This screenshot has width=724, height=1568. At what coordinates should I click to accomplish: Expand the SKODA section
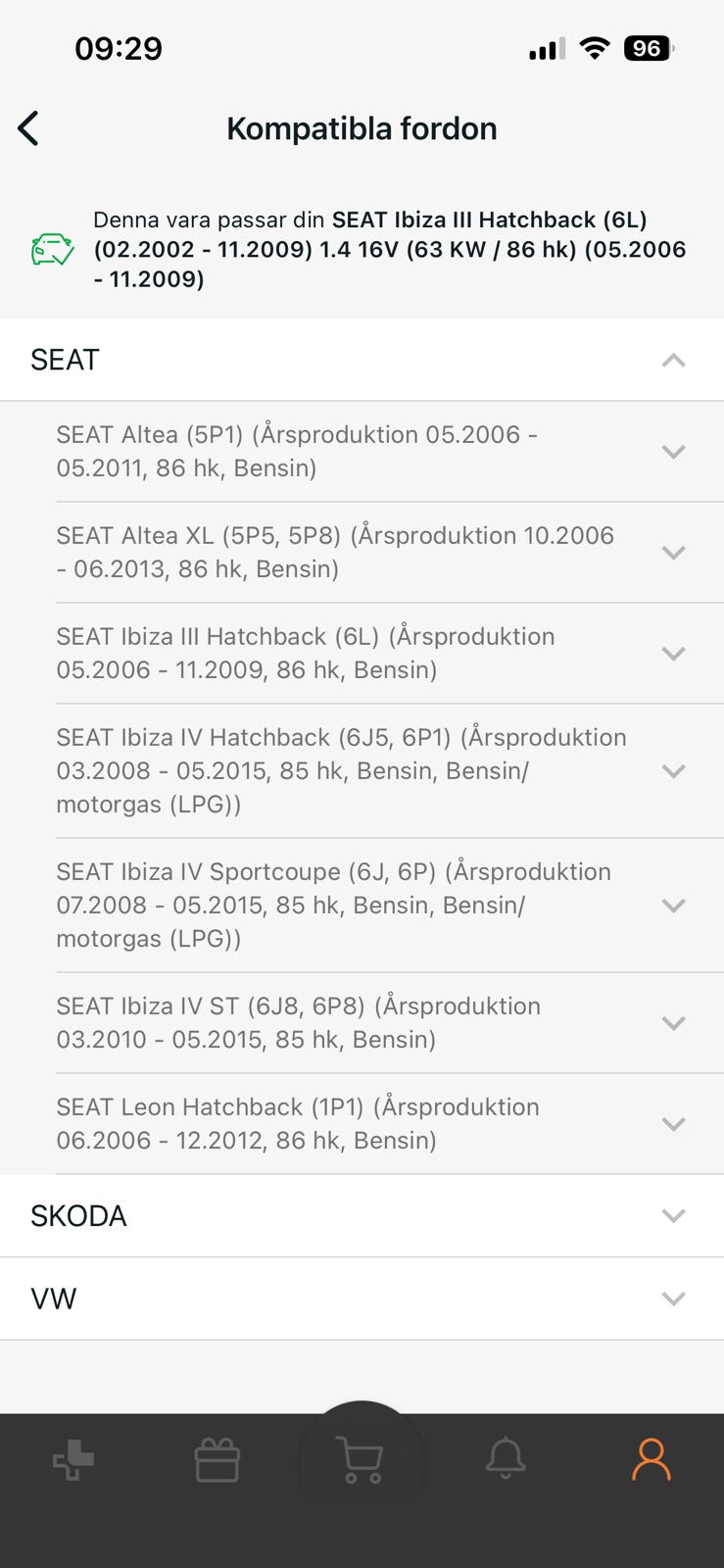tap(672, 1216)
